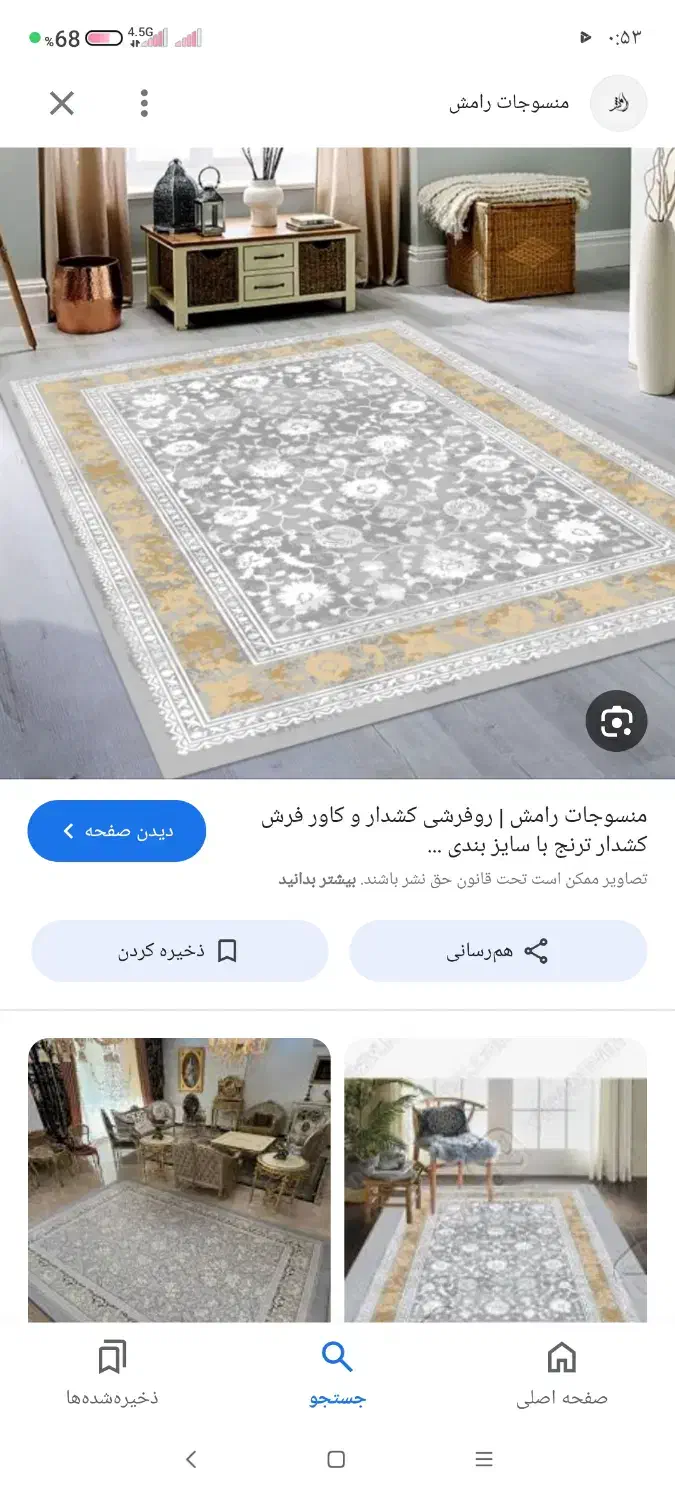Image resolution: width=675 pixels, height=1500 pixels.
Task: Search this image with Google Lens icon
Action: click(x=616, y=721)
